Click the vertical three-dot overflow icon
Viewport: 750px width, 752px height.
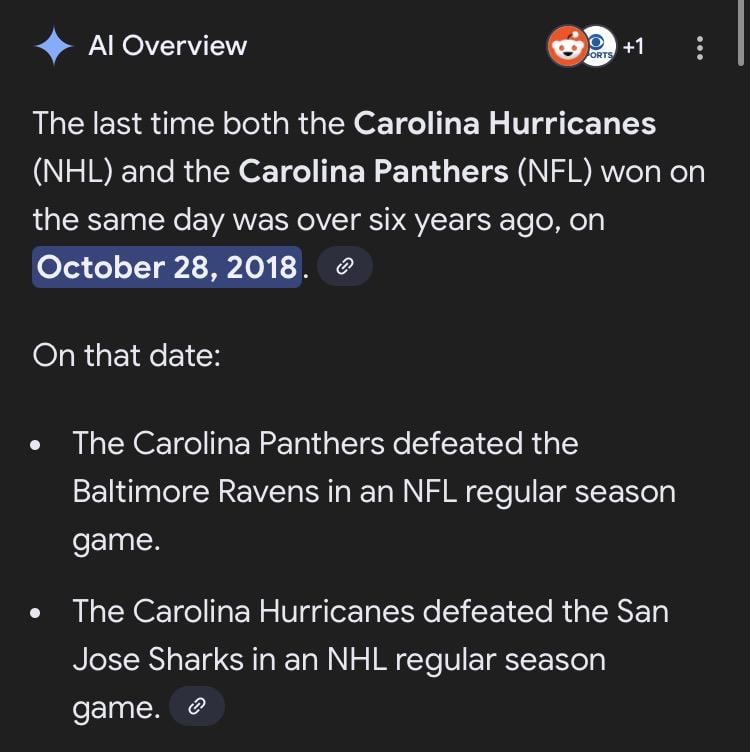click(x=700, y=48)
